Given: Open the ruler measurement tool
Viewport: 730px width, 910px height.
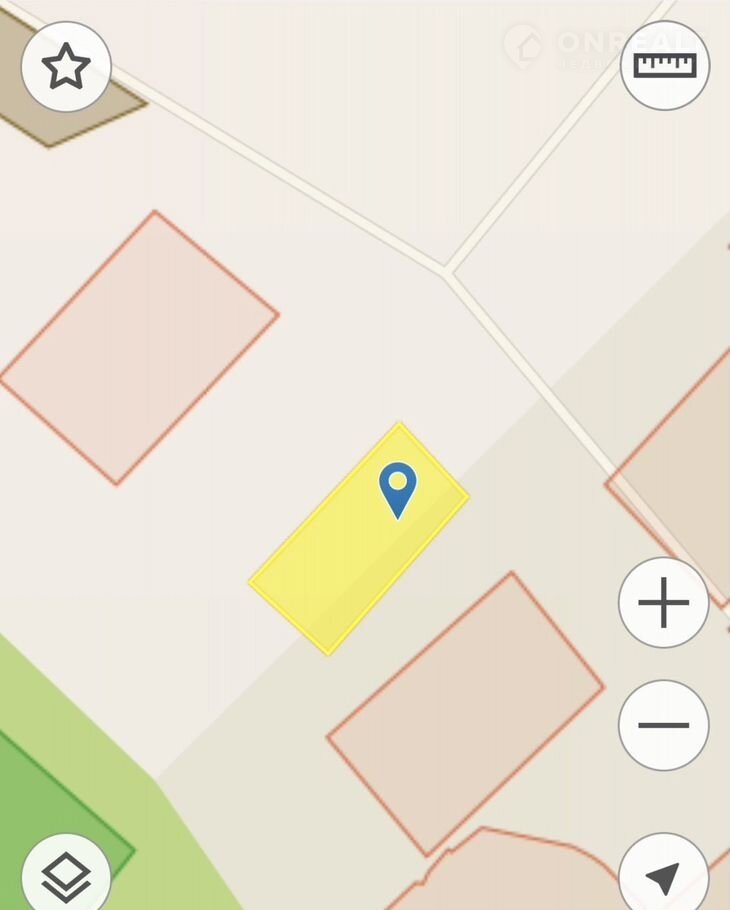Looking at the screenshot, I should click(665, 66).
